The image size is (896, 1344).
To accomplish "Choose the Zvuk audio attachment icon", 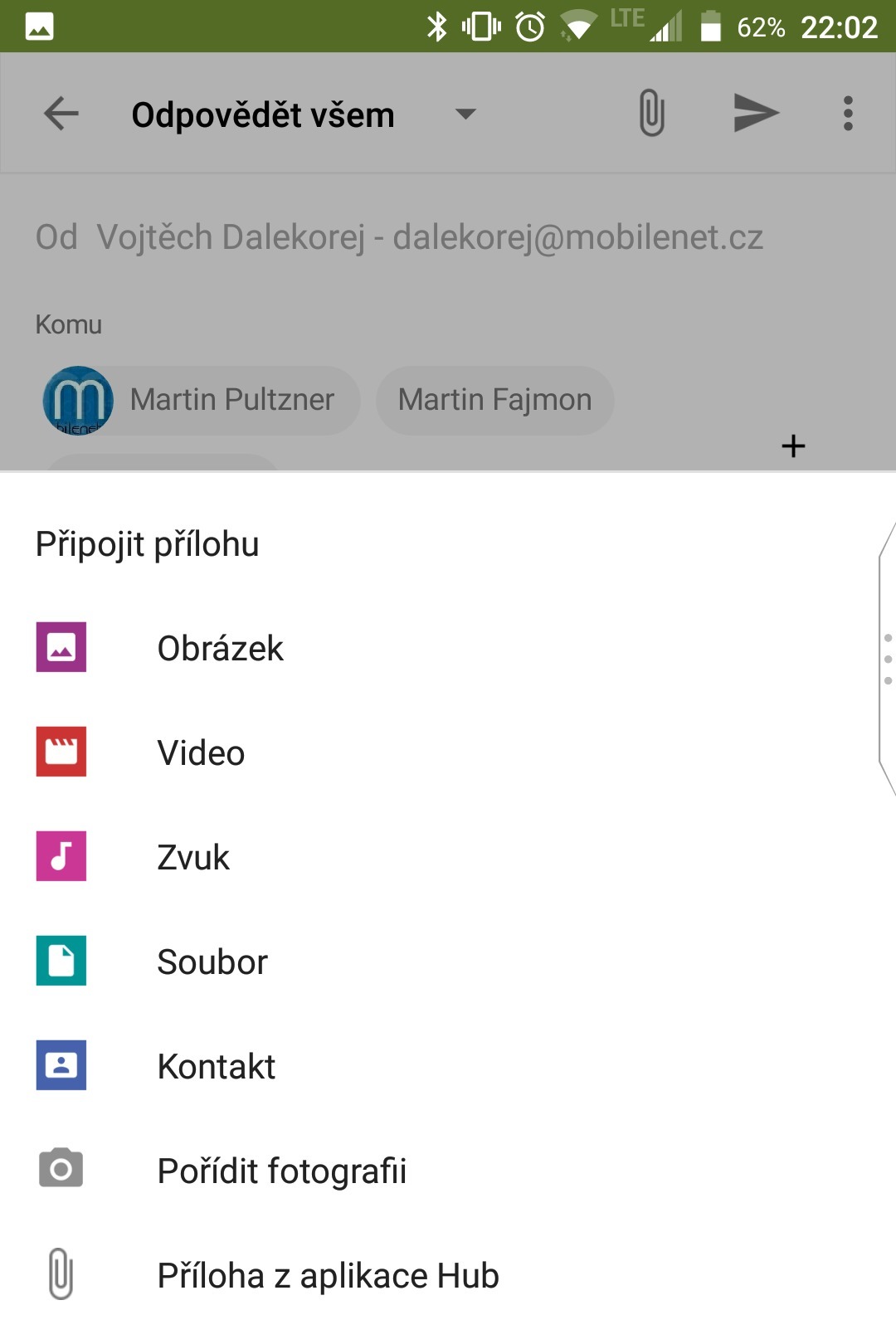I will [61, 857].
